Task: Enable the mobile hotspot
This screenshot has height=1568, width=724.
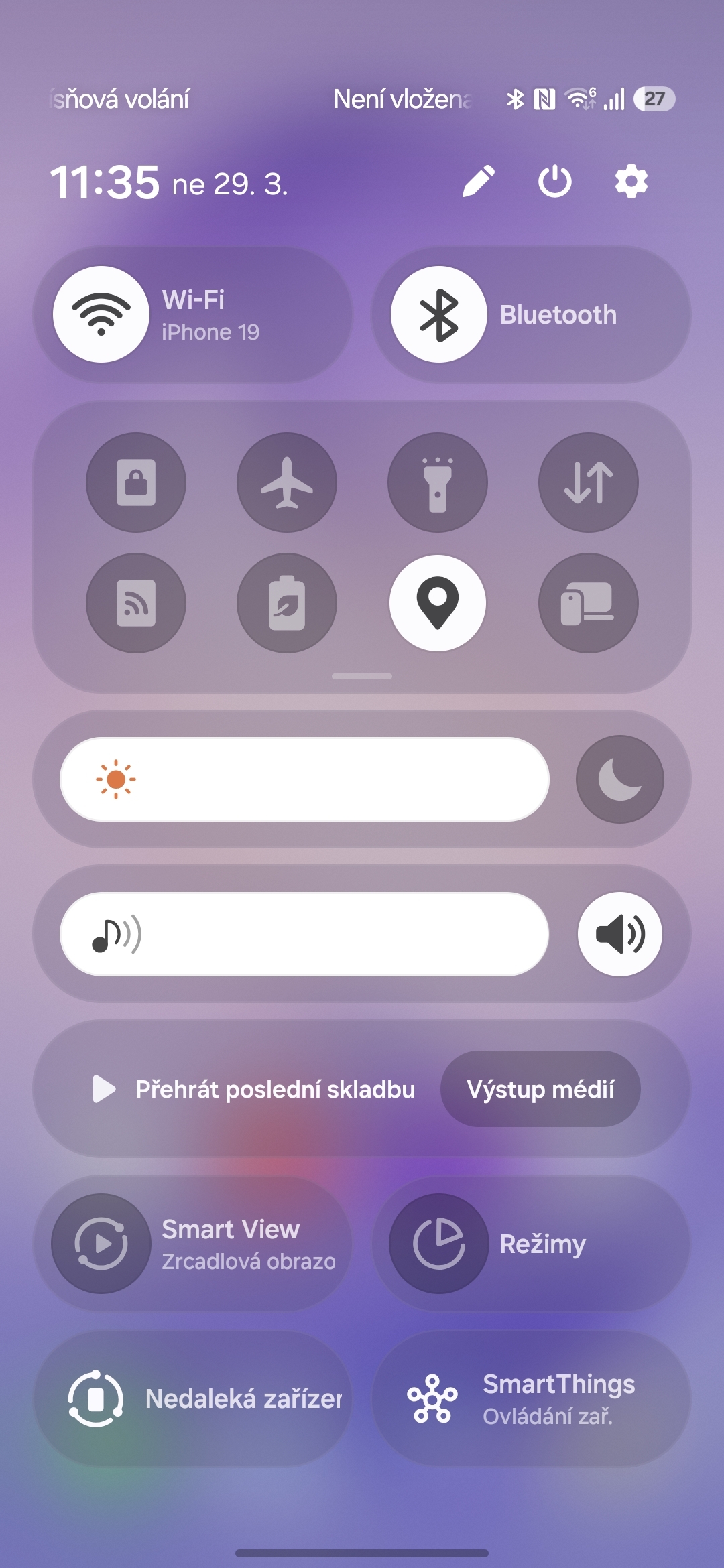Action: 136,603
